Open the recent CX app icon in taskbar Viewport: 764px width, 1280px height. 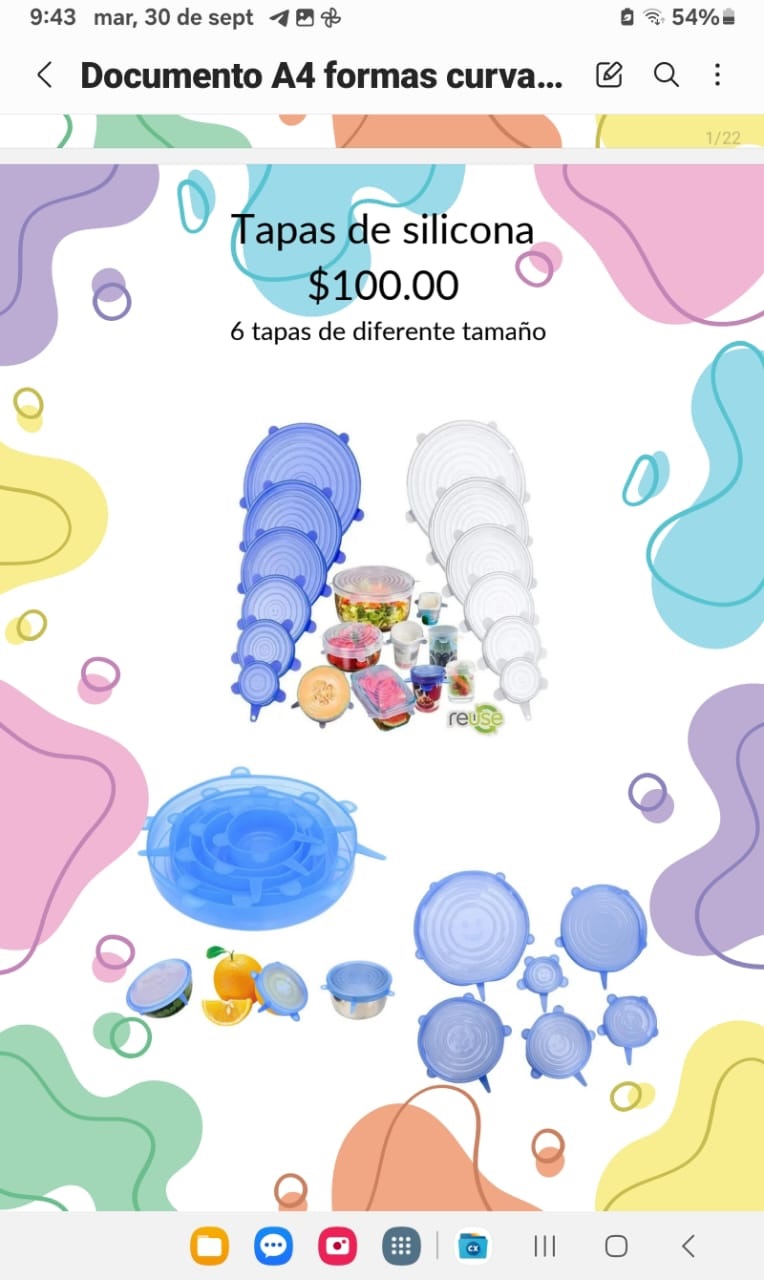click(473, 1246)
